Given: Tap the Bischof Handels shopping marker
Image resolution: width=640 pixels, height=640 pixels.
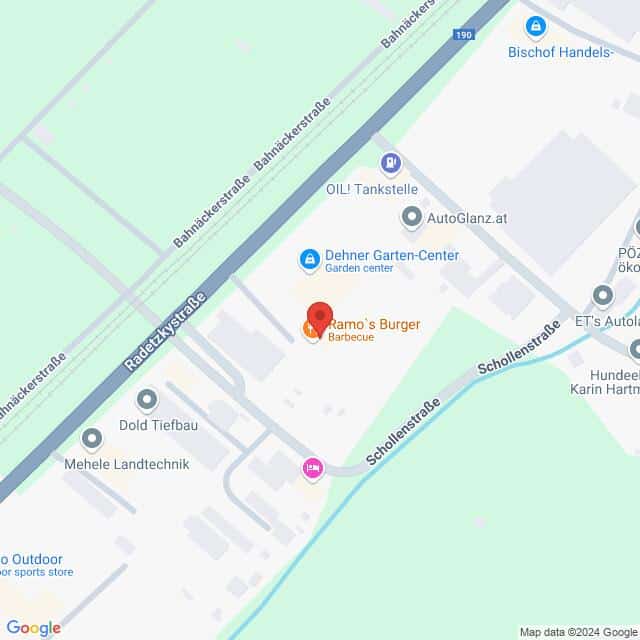Looking at the screenshot, I should (536, 26).
